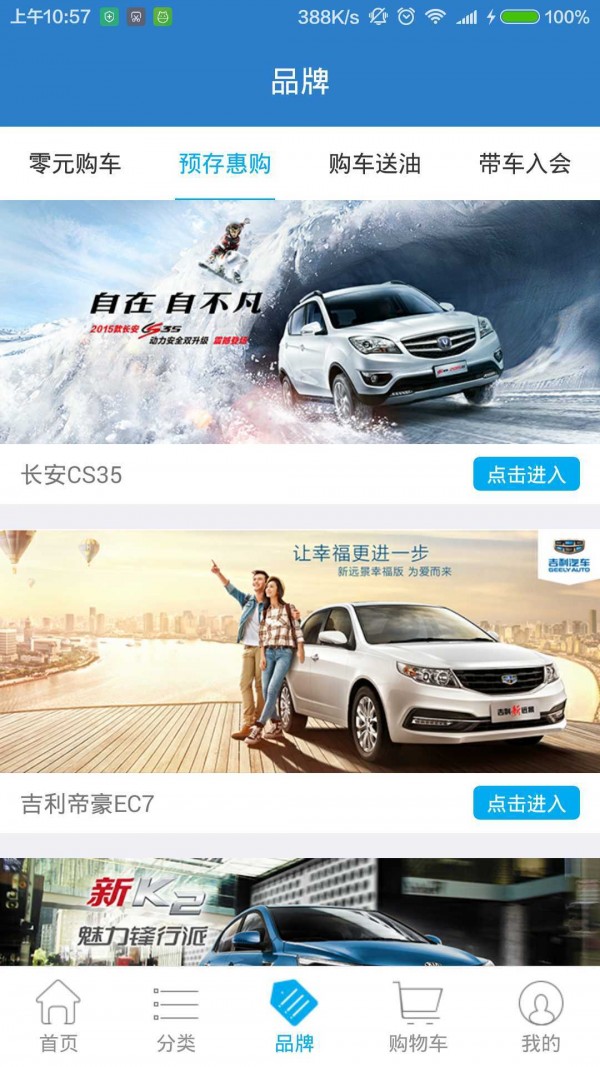This screenshot has height=1067, width=600.
Task: Select the 品牌 brand tab
Action: coord(295,1017)
